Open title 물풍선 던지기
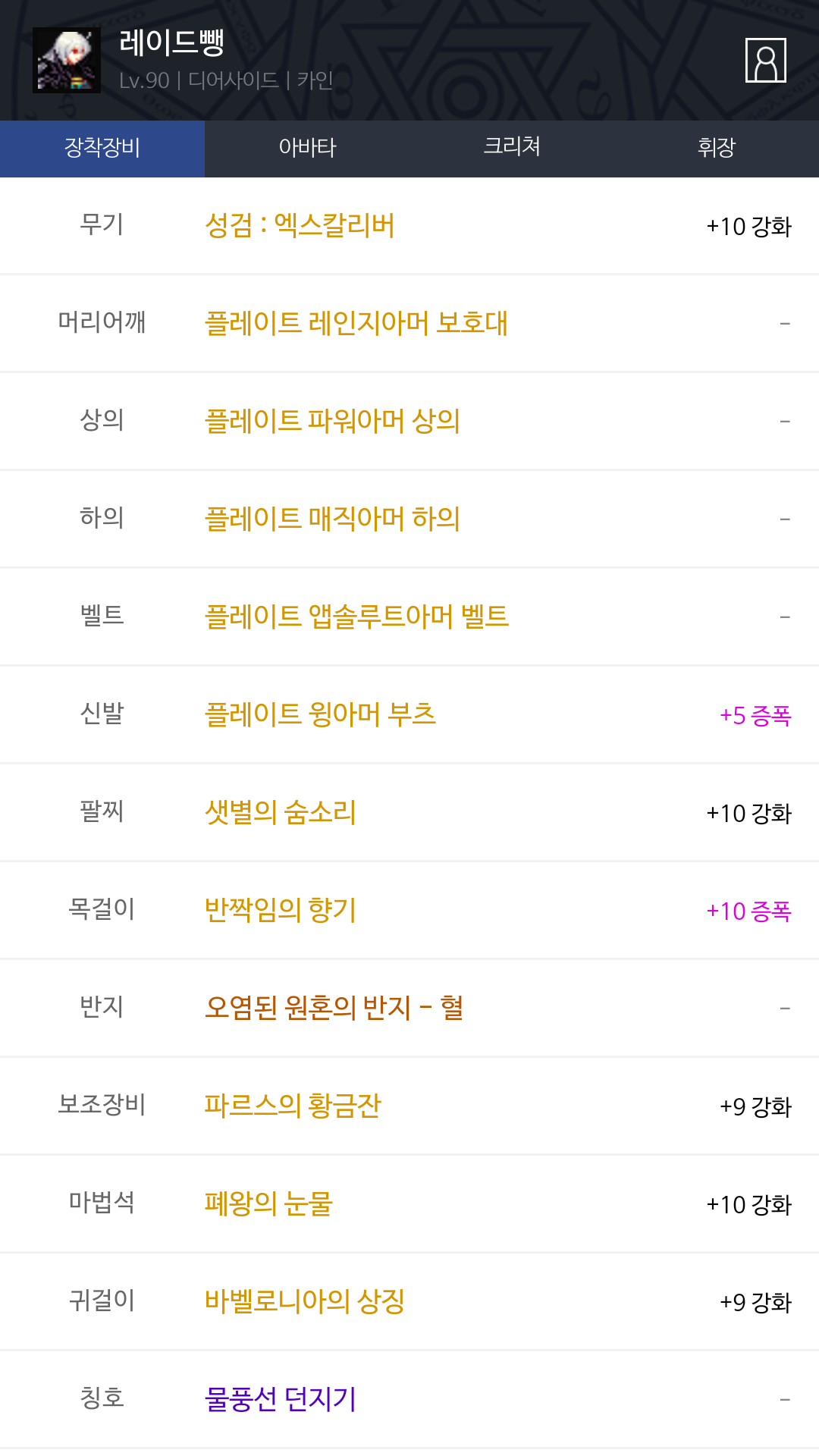The width and height of the screenshot is (819, 1456). coord(409,1399)
